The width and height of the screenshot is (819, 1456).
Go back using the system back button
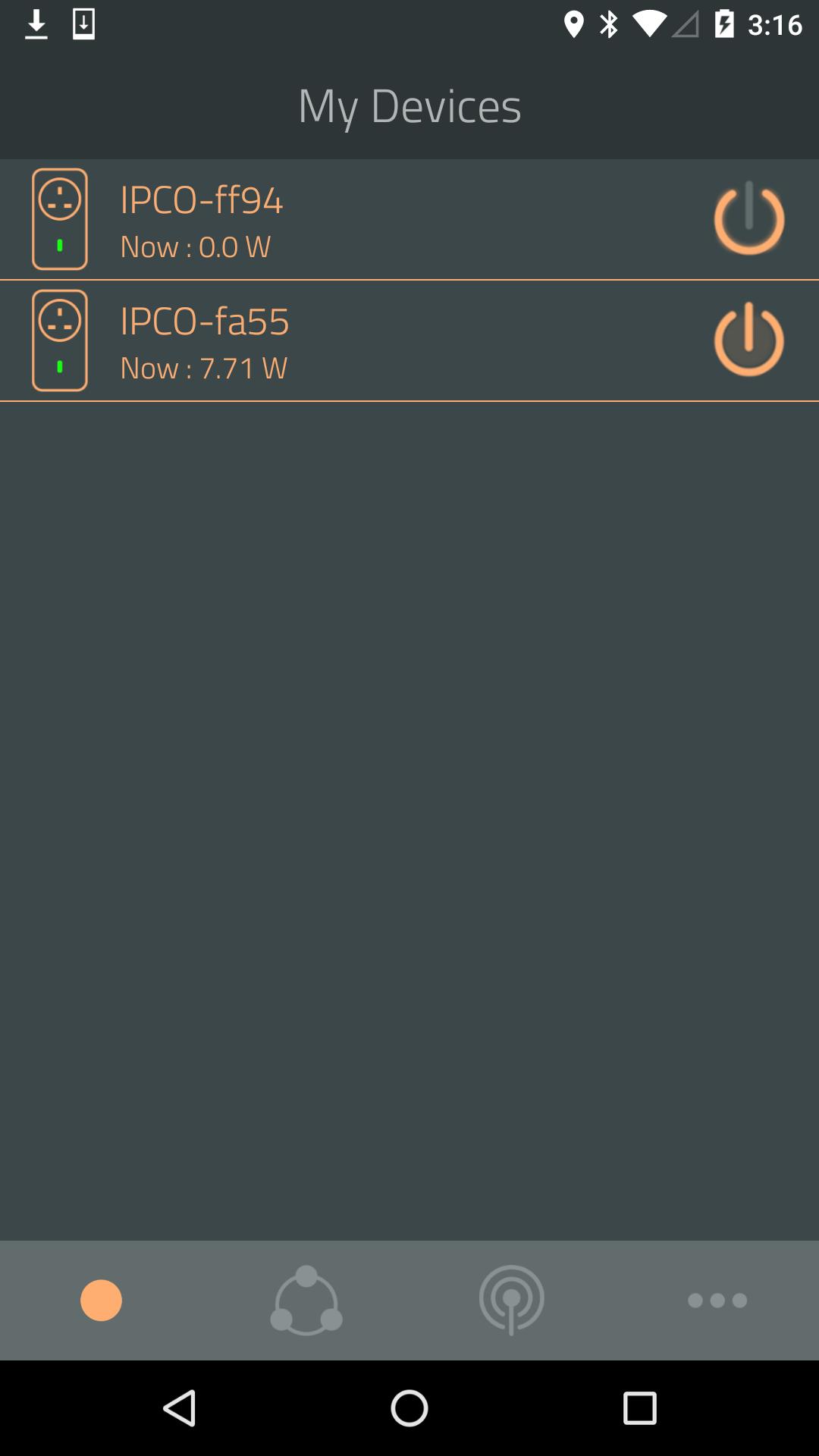point(180,1409)
